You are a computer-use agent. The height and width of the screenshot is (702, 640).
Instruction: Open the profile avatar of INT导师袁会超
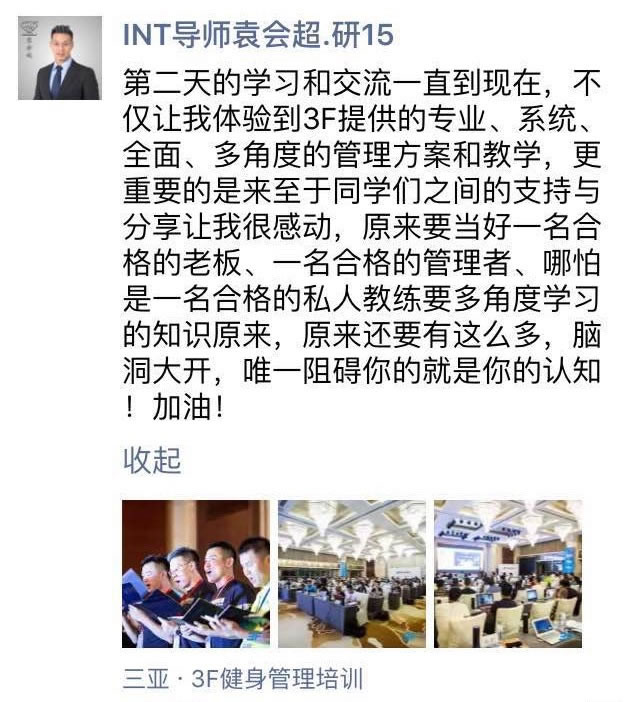click(59, 58)
